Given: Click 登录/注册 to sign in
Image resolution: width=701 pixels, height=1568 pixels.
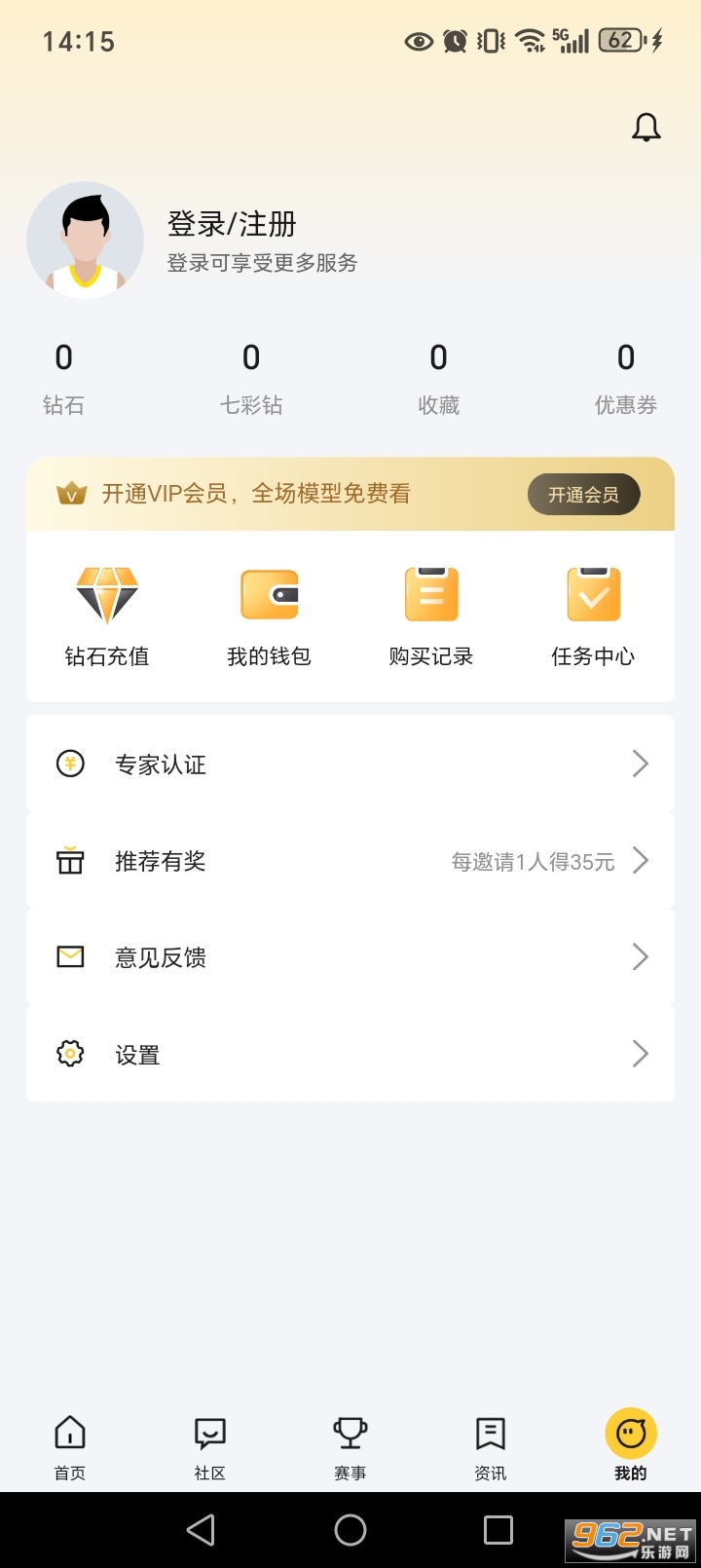Looking at the screenshot, I should click(x=231, y=225).
